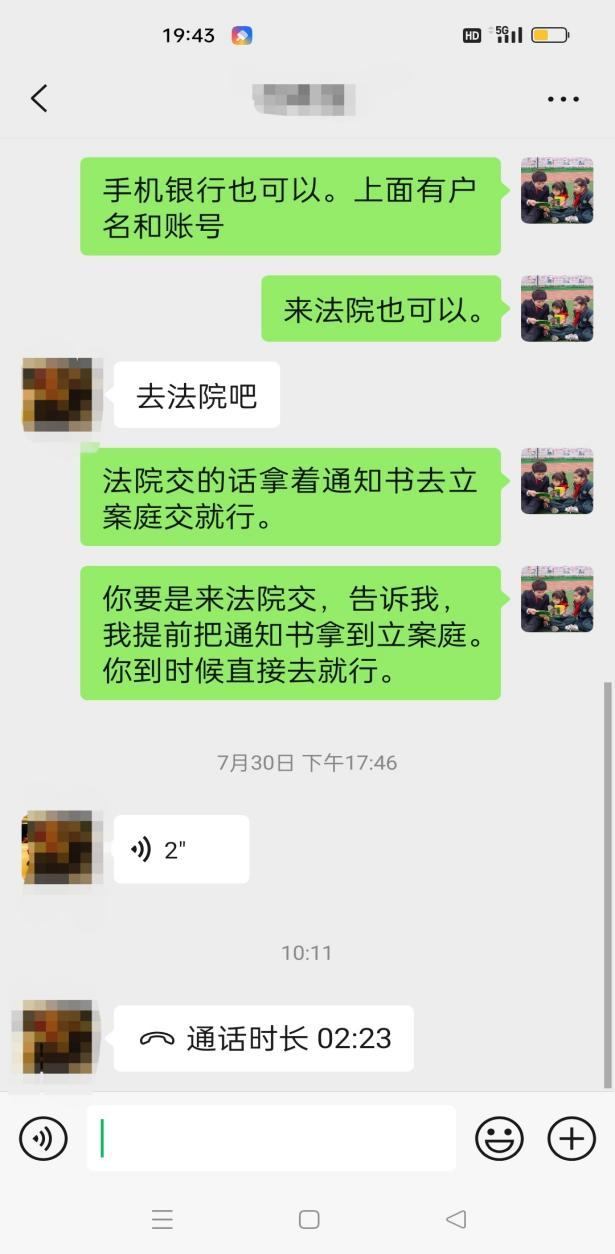The height and width of the screenshot is (1254, 615).
Task: Open the emoji sticker panel
Action: (x=499, y=1138)
